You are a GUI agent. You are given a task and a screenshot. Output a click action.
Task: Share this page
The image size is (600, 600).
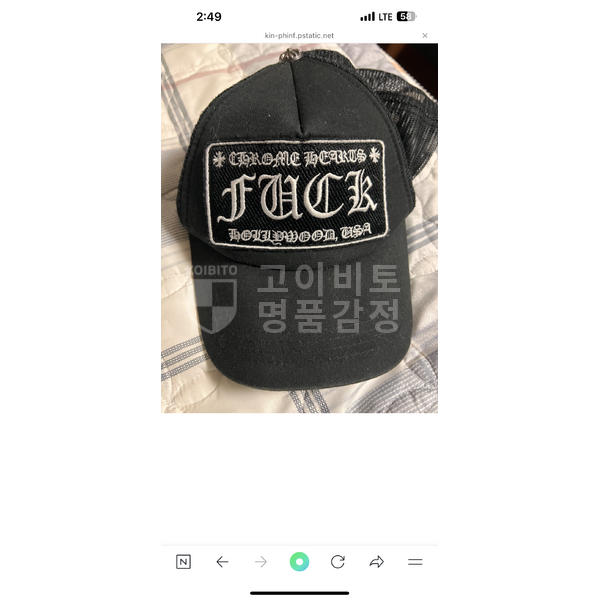coord(377,562)
